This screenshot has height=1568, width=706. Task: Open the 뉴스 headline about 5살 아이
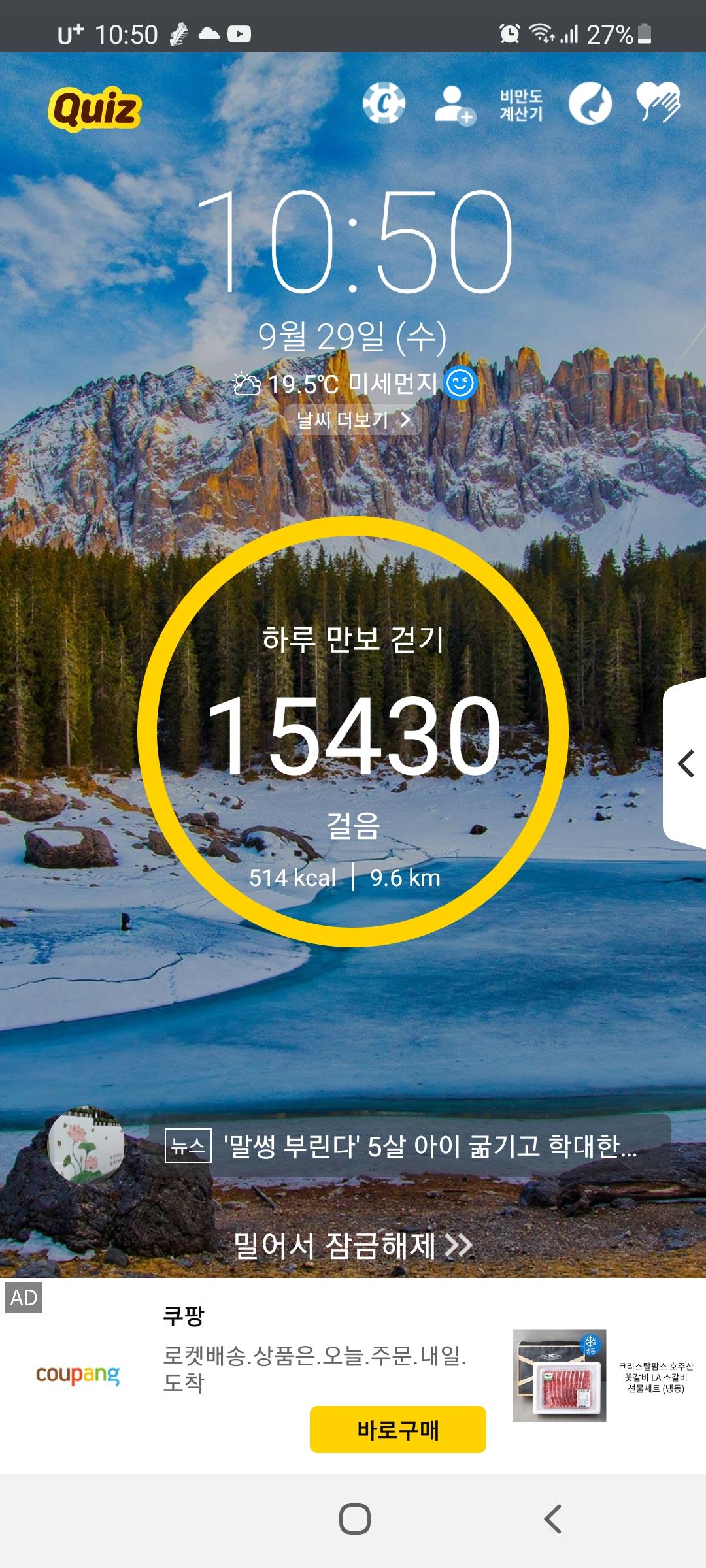click(410, 1146)
